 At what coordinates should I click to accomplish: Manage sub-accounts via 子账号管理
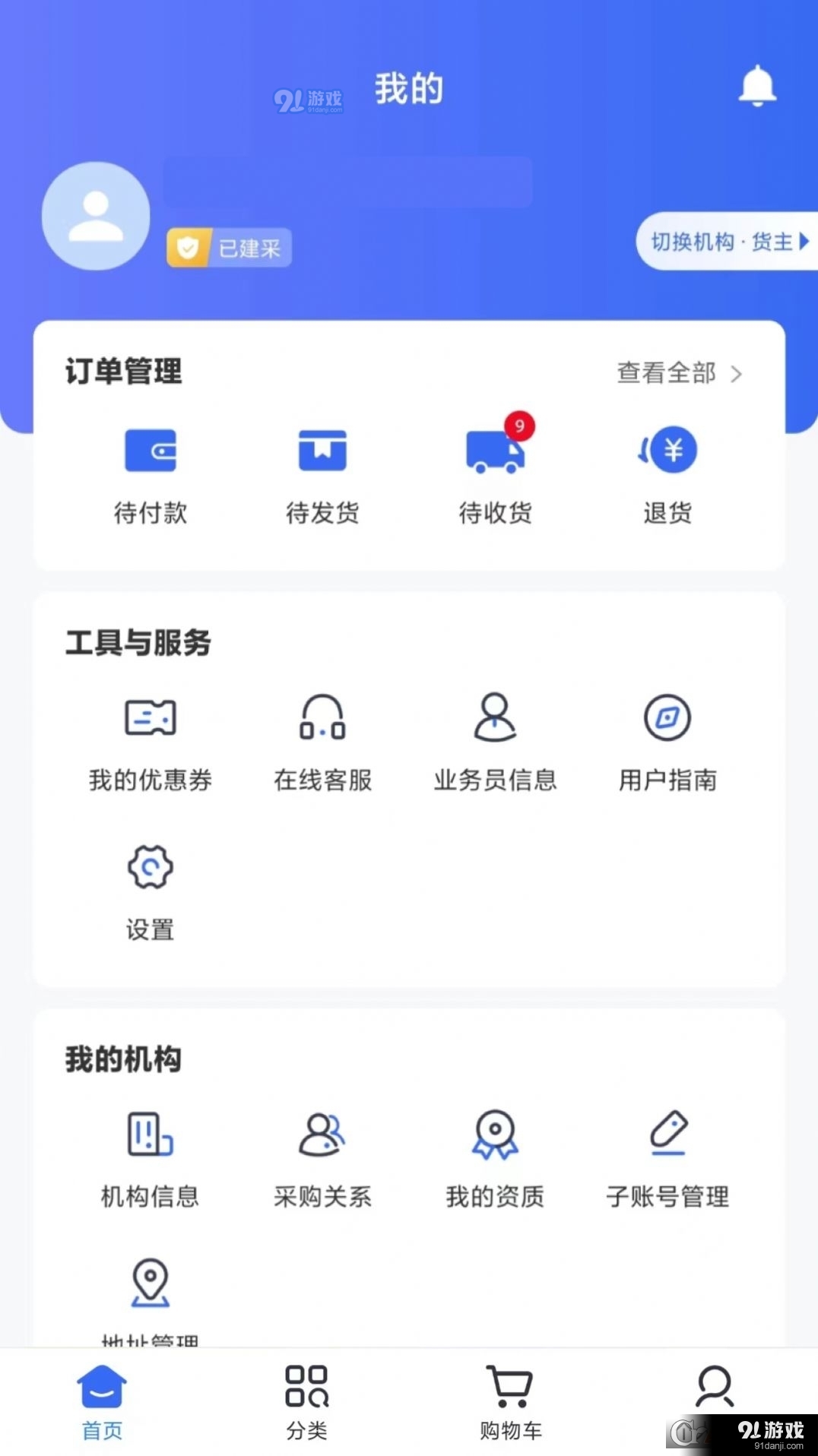[667, 1155]
